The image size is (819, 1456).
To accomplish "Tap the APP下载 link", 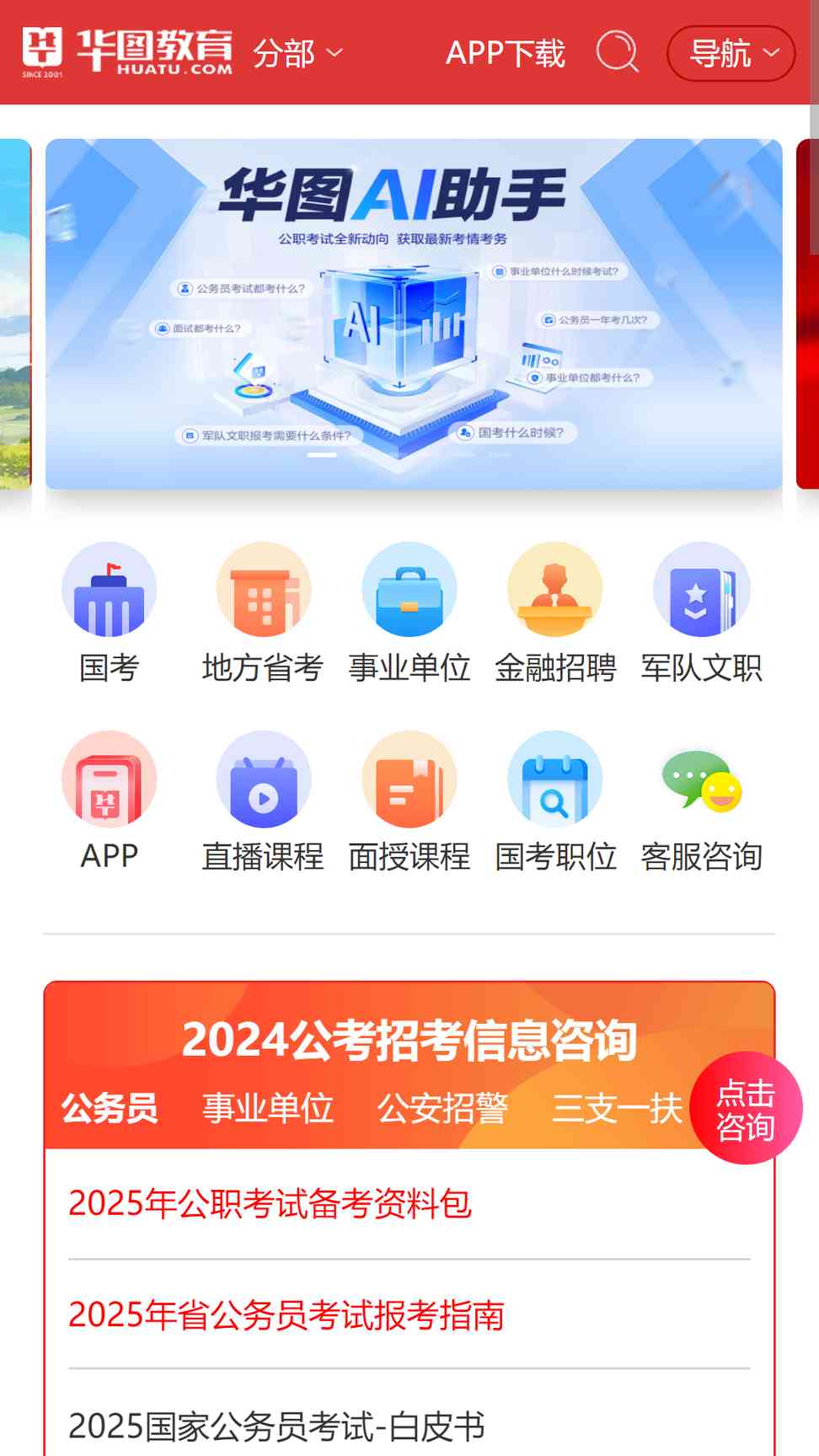I will [505, 53].
